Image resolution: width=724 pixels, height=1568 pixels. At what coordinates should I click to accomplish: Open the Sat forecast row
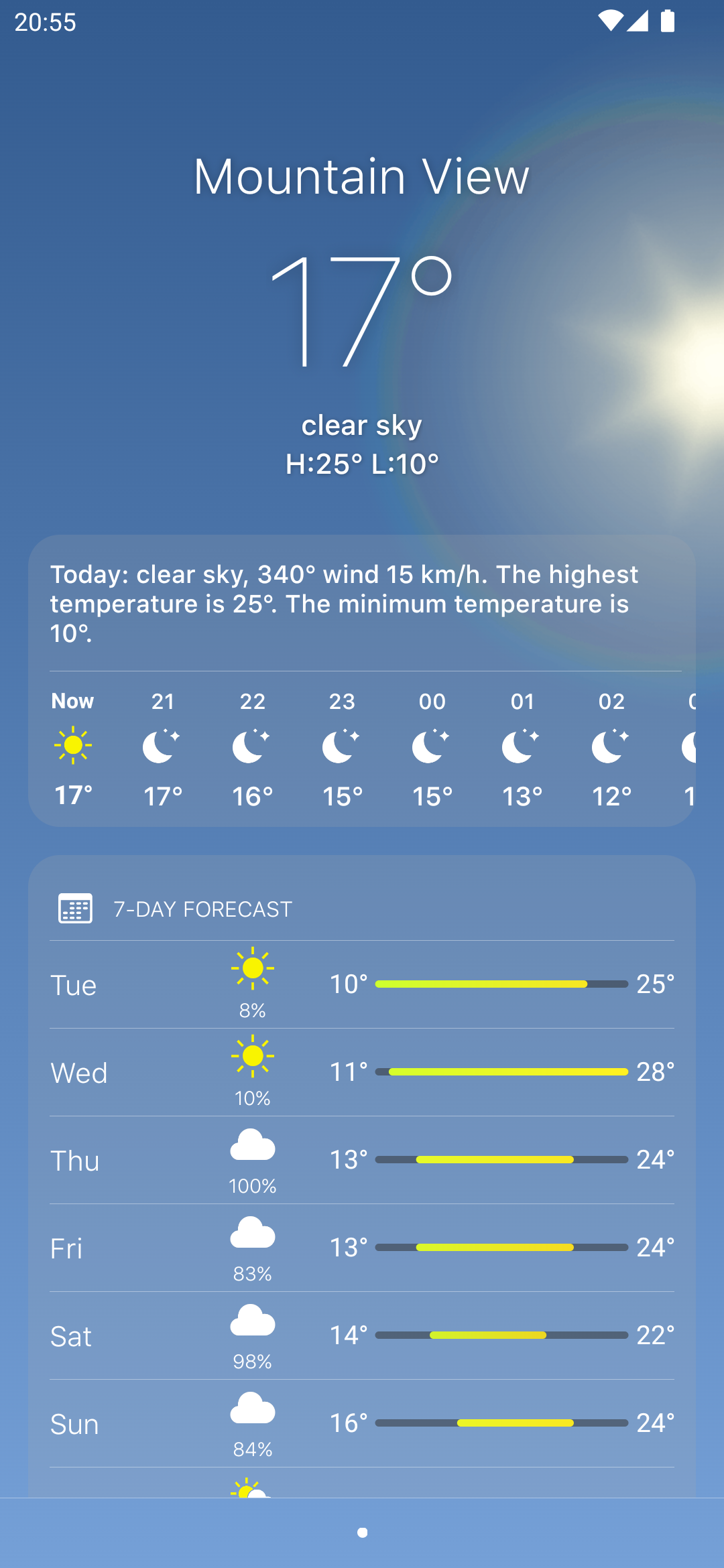(362, 1335)
